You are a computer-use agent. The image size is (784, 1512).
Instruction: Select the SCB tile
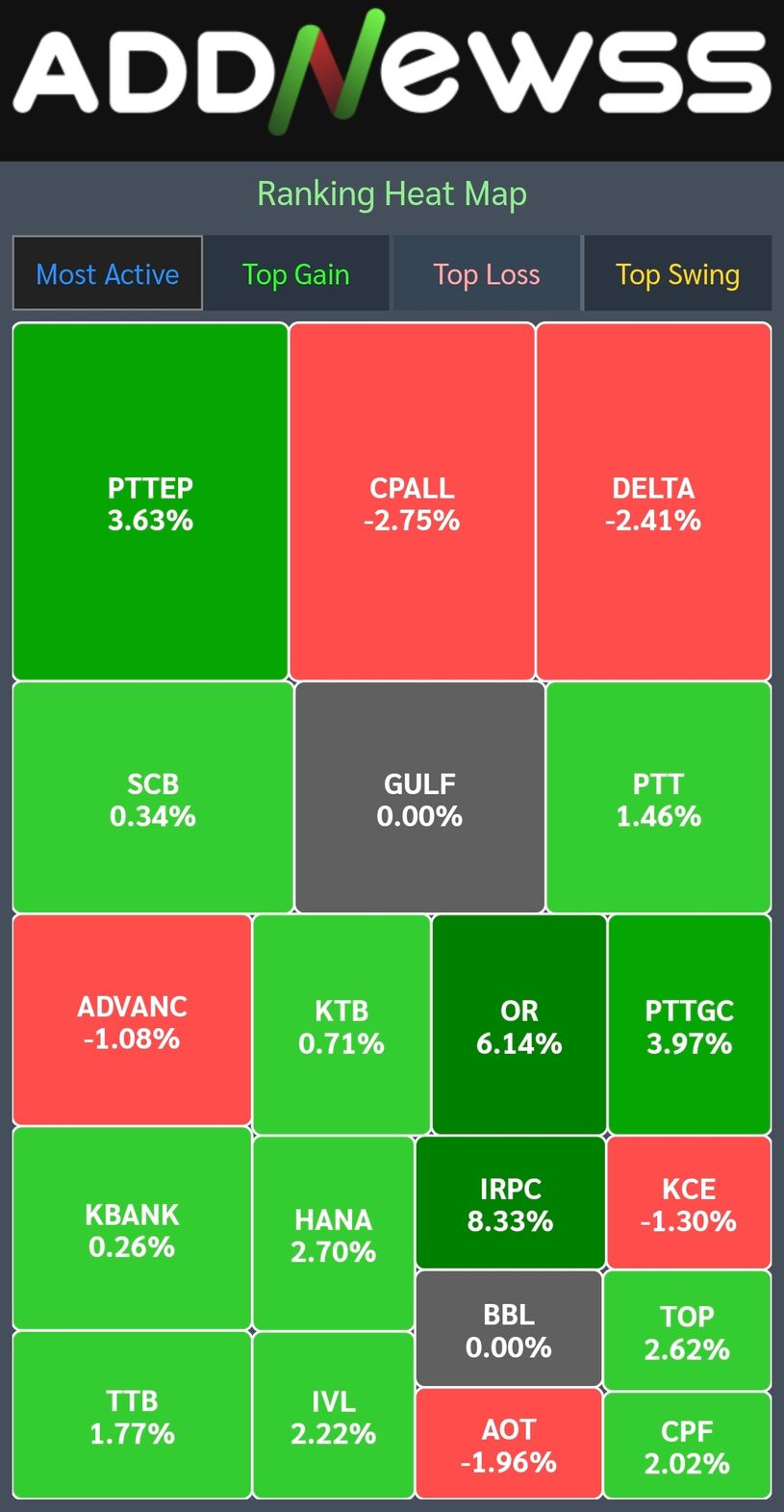[153, 798]
